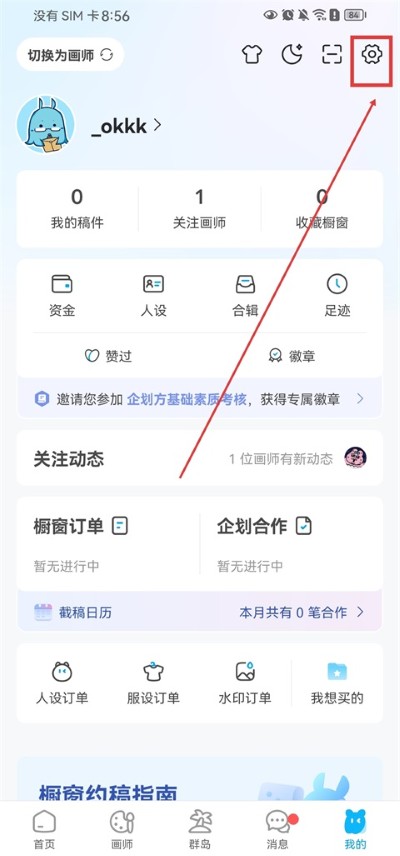Screen dimensions: 400x856
Task: Switch to the 首页 tab
Action: (44, 830)
